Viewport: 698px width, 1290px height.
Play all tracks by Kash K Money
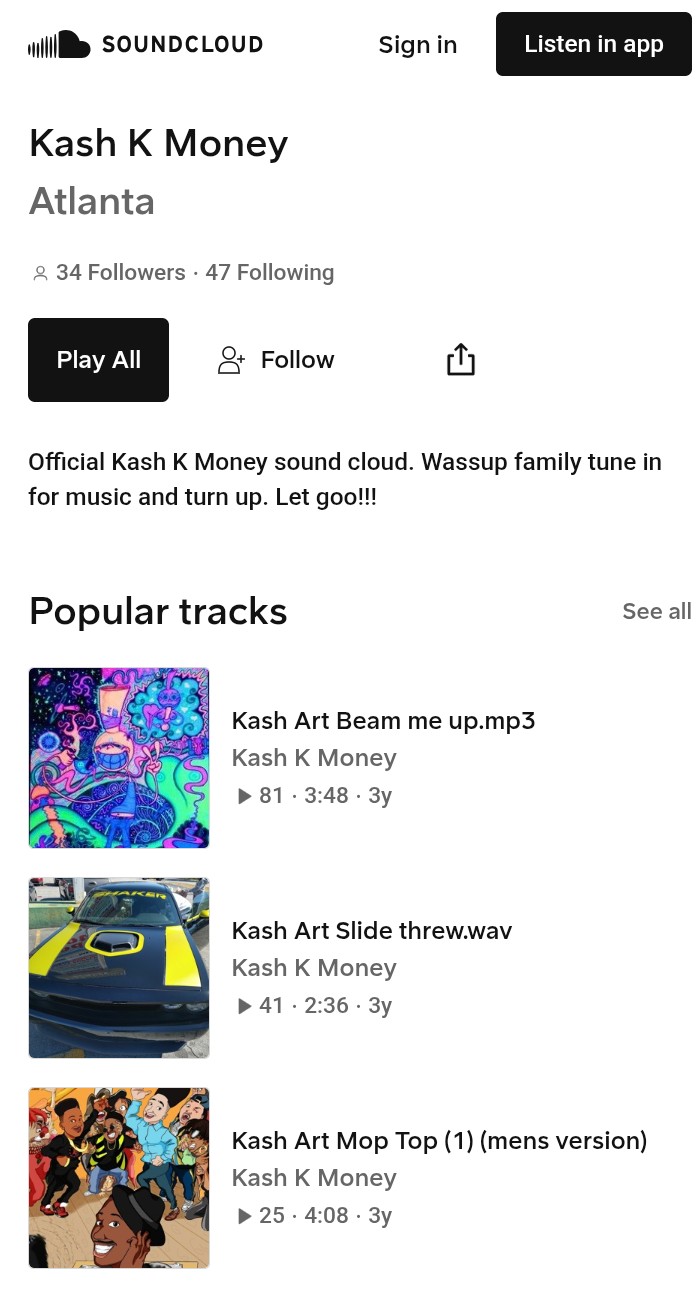click(98, 360)
